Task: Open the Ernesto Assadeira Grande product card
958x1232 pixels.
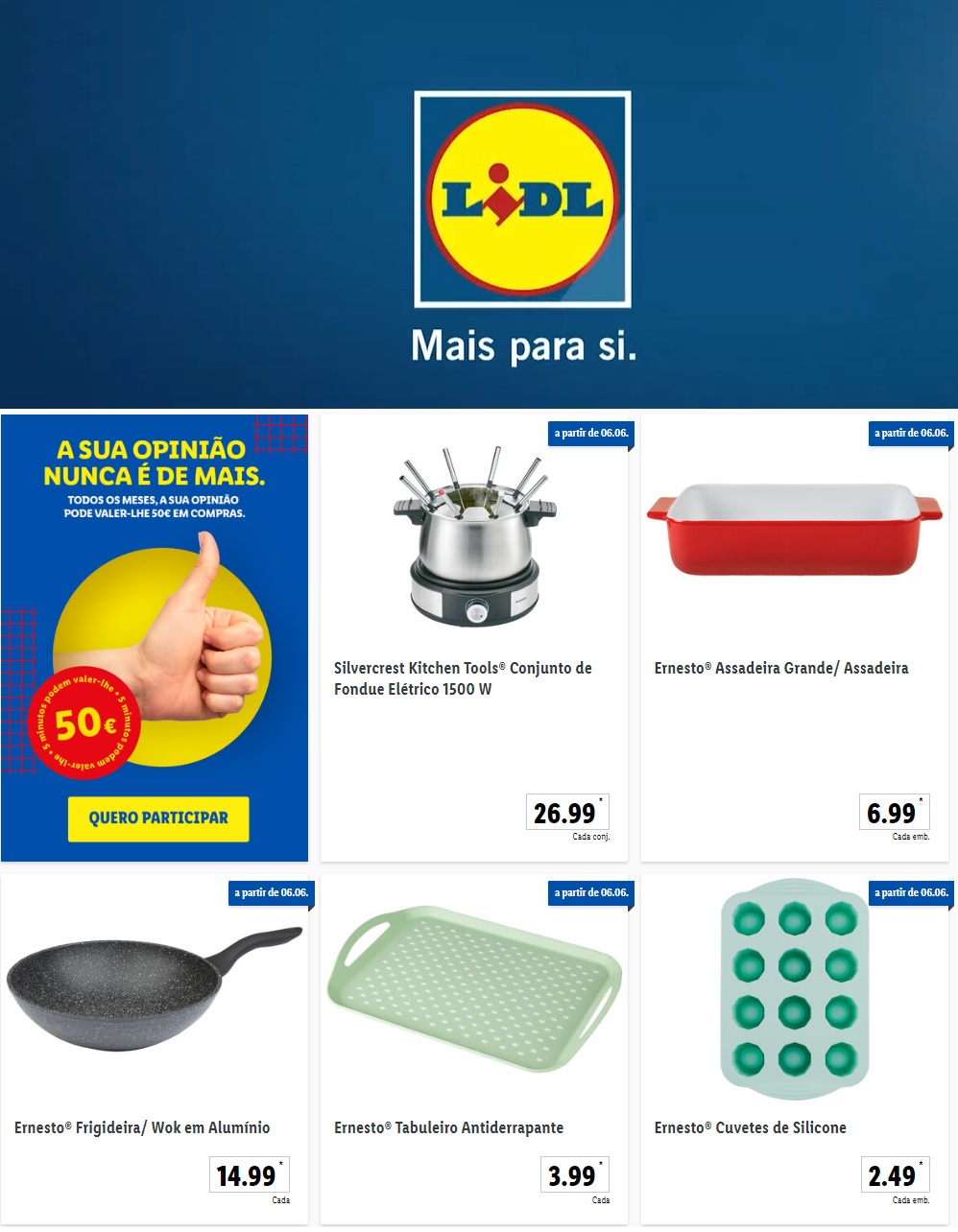Action: (x=794, y=640)
